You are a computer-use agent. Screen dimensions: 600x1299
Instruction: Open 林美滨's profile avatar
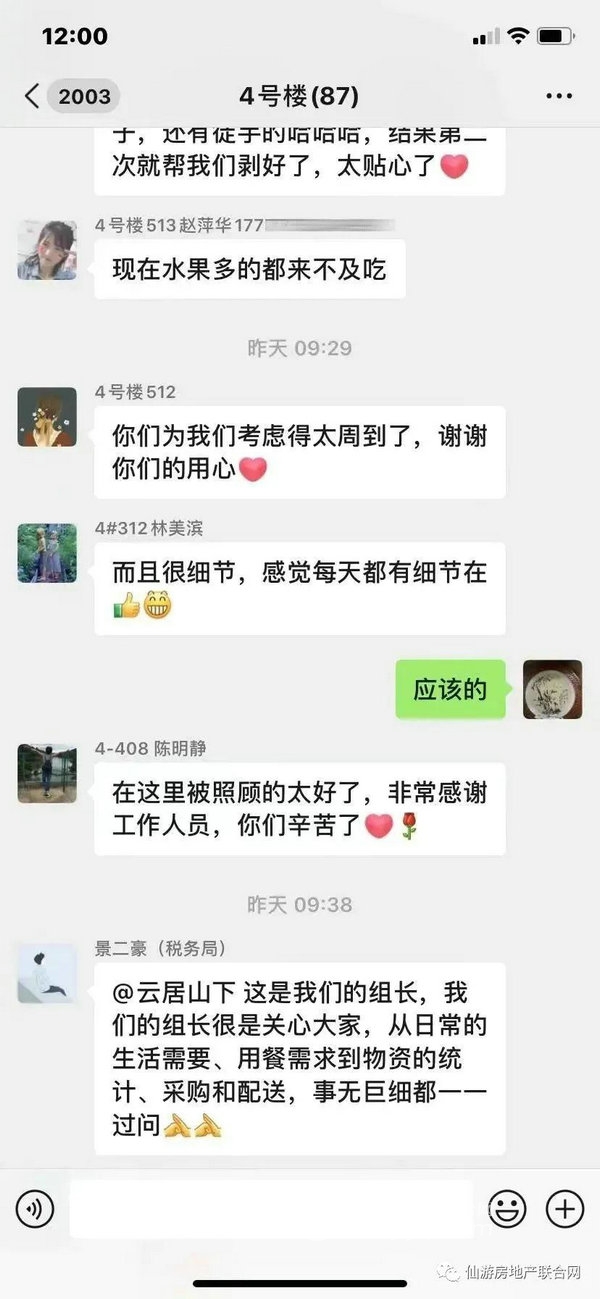pyautogui.click(x=47, y=552)
